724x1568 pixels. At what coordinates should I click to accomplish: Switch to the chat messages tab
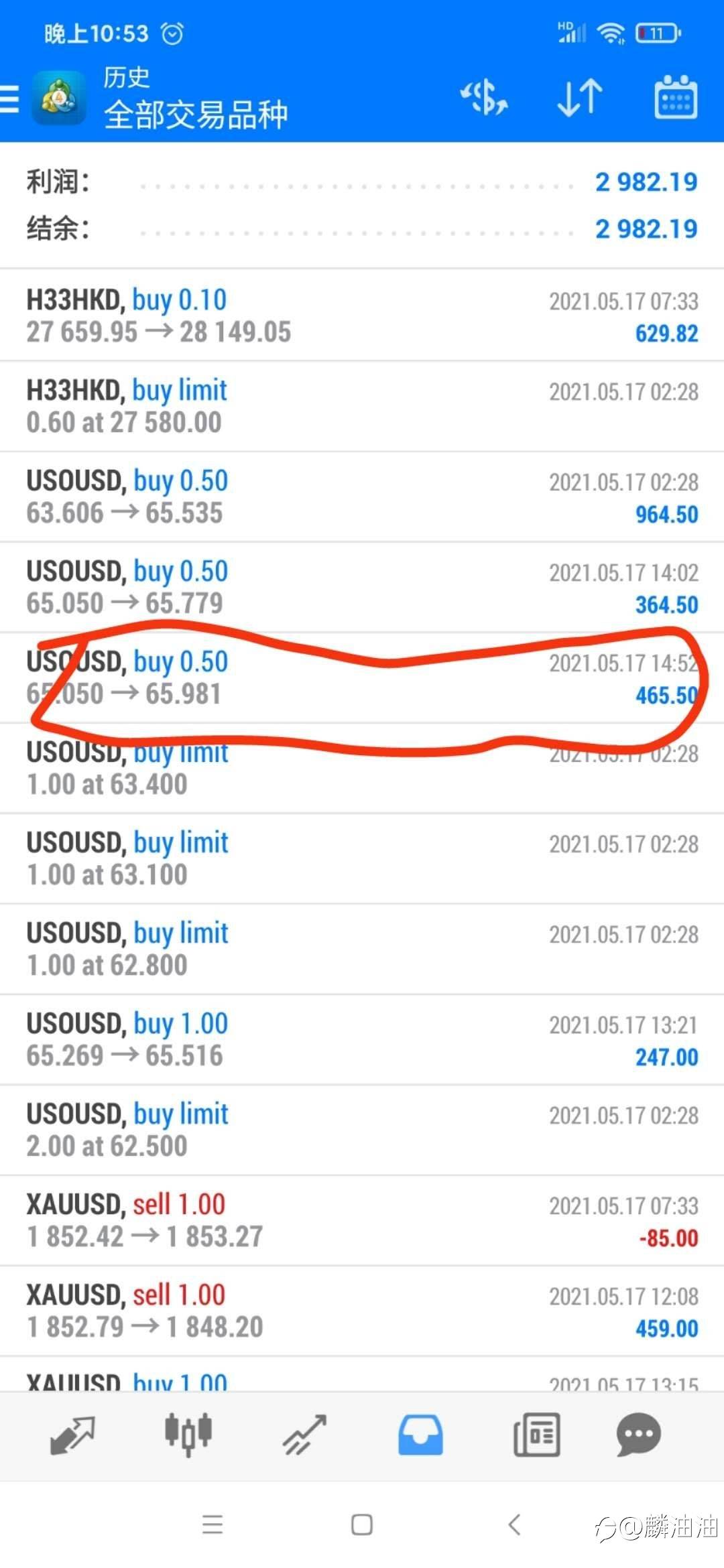[x=638, y=1435]
